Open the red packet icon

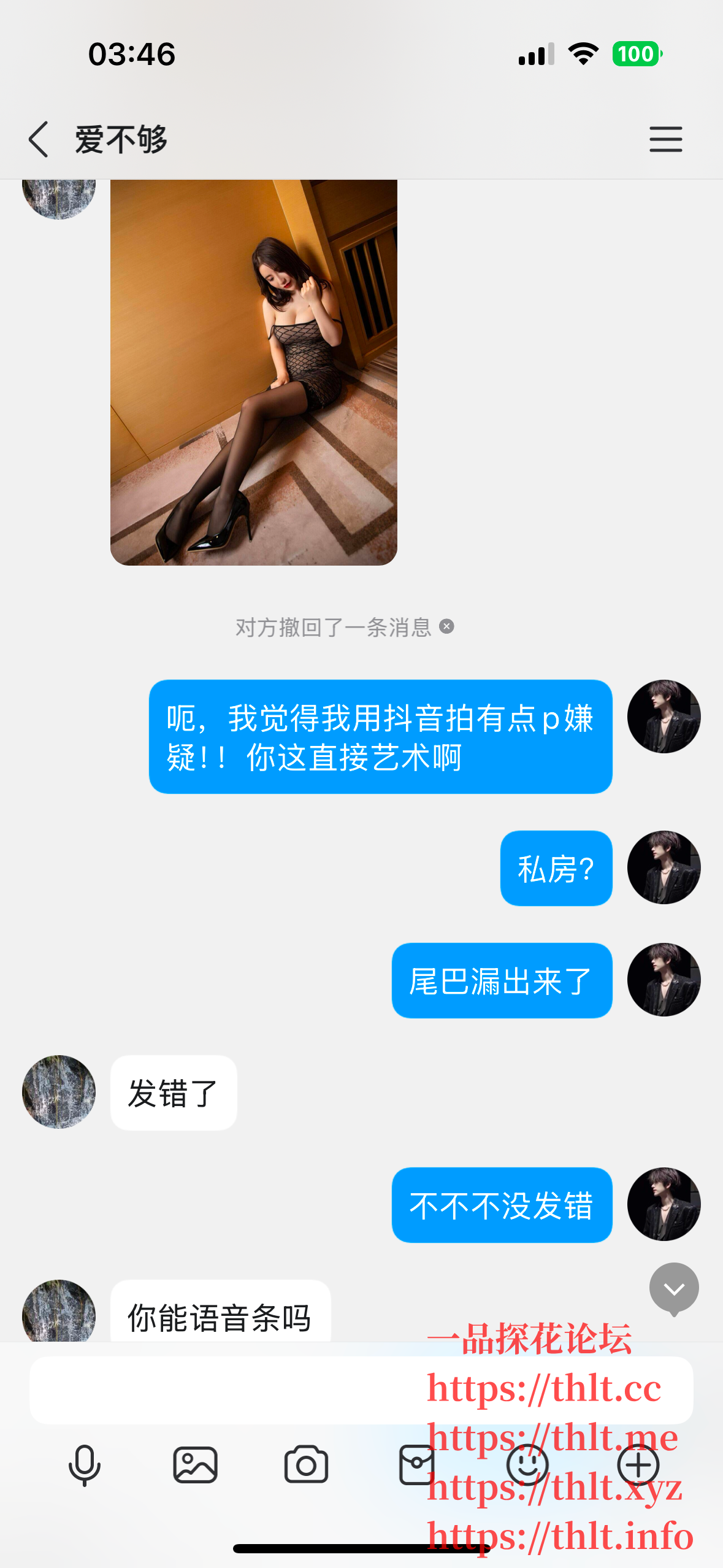pyautogui.click(x=416, y=1465)
